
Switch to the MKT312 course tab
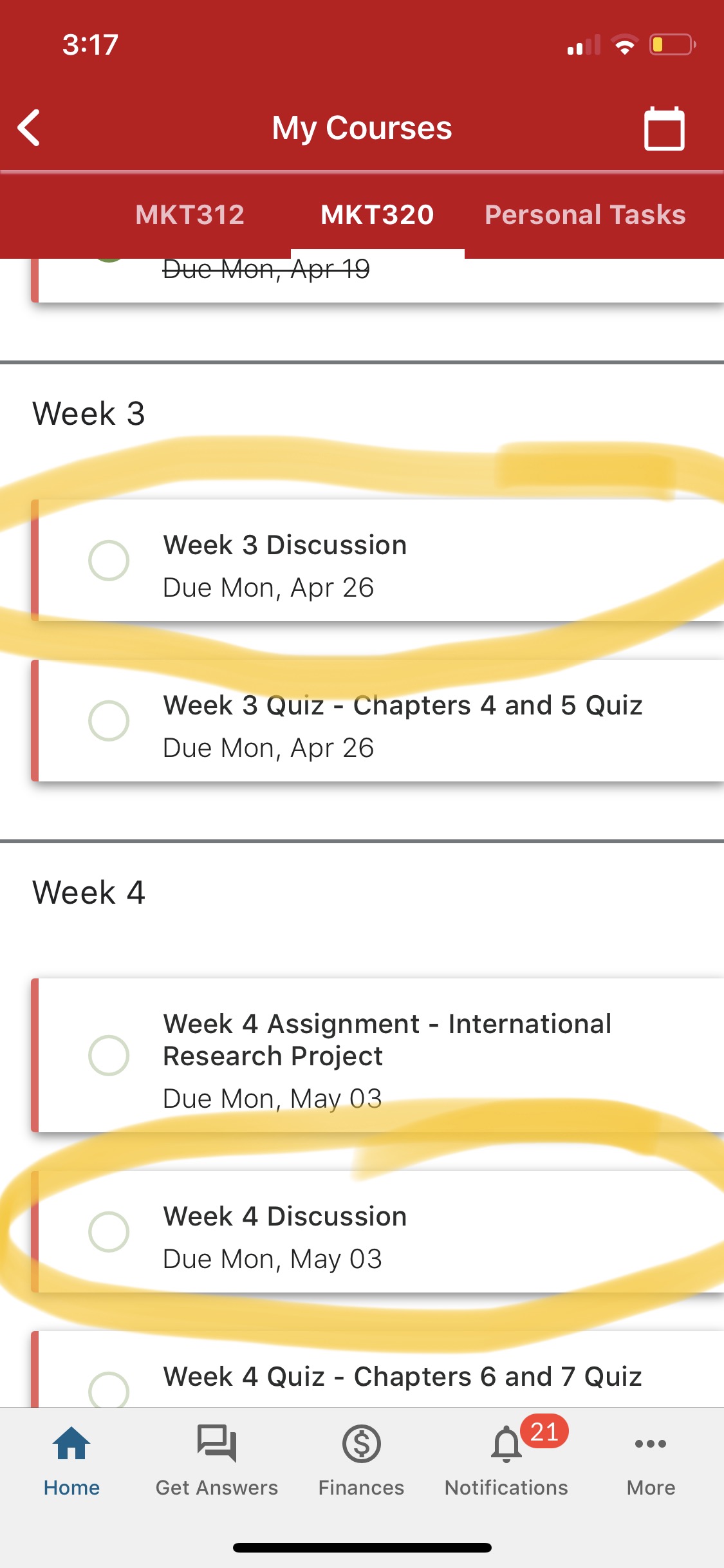pyautogui.click(x=190, y=214)
